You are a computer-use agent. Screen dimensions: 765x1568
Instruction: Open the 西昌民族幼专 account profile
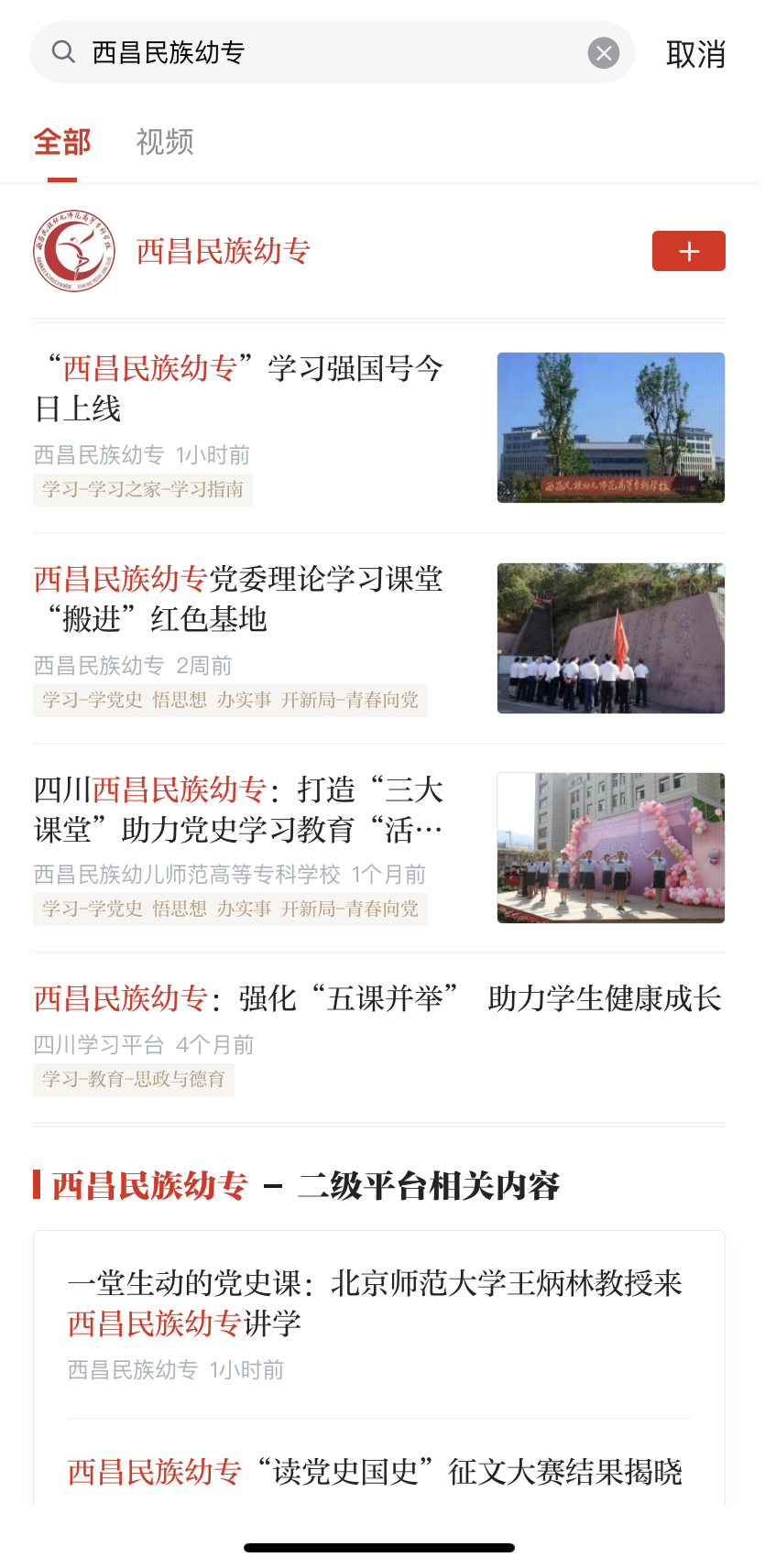point(223,251)
